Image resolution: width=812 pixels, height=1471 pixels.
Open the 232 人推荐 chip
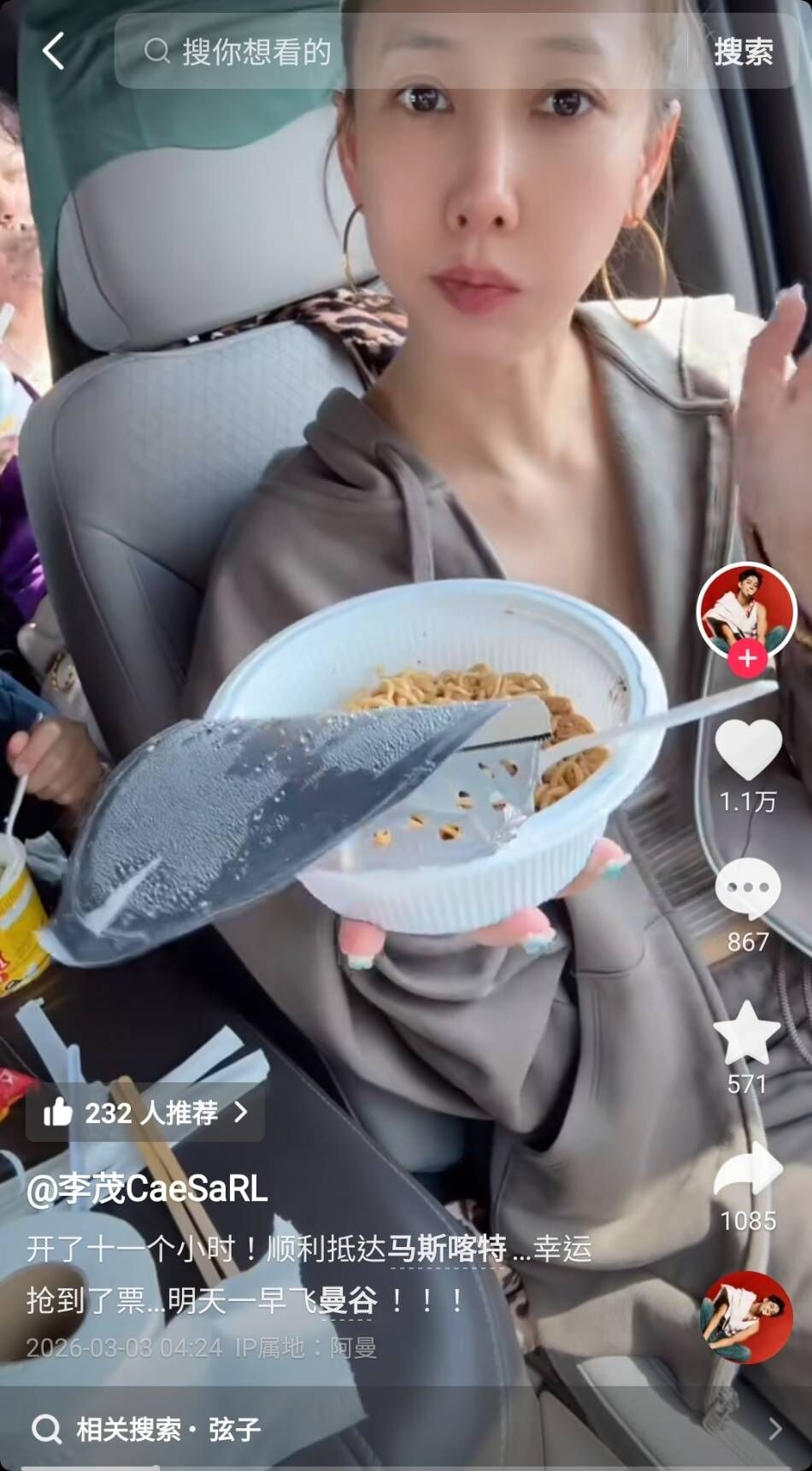[145, 1112]
